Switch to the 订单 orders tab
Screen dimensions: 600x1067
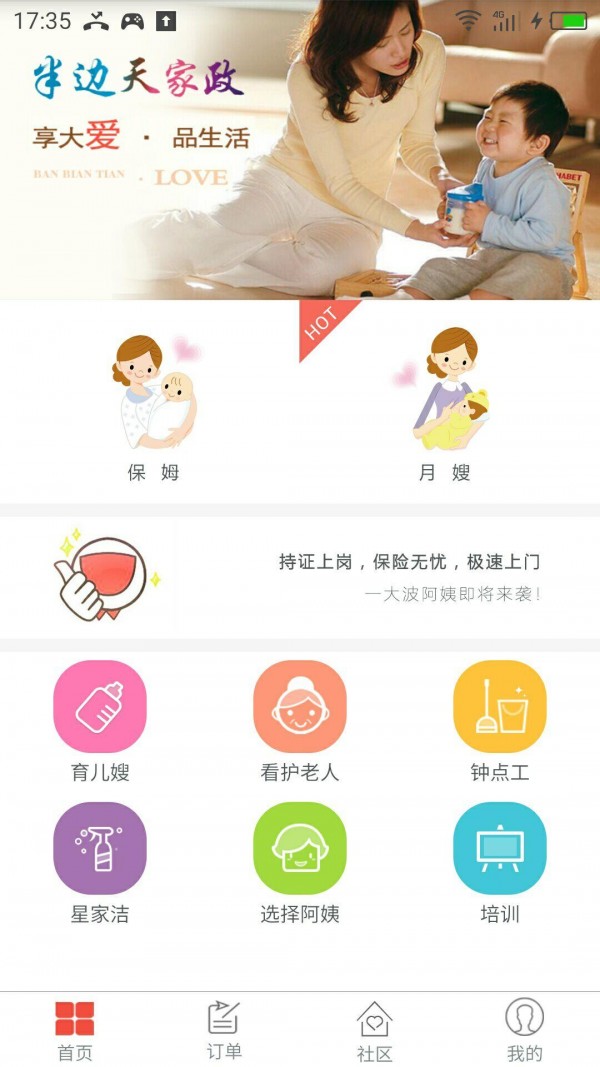pos(224,1030)
